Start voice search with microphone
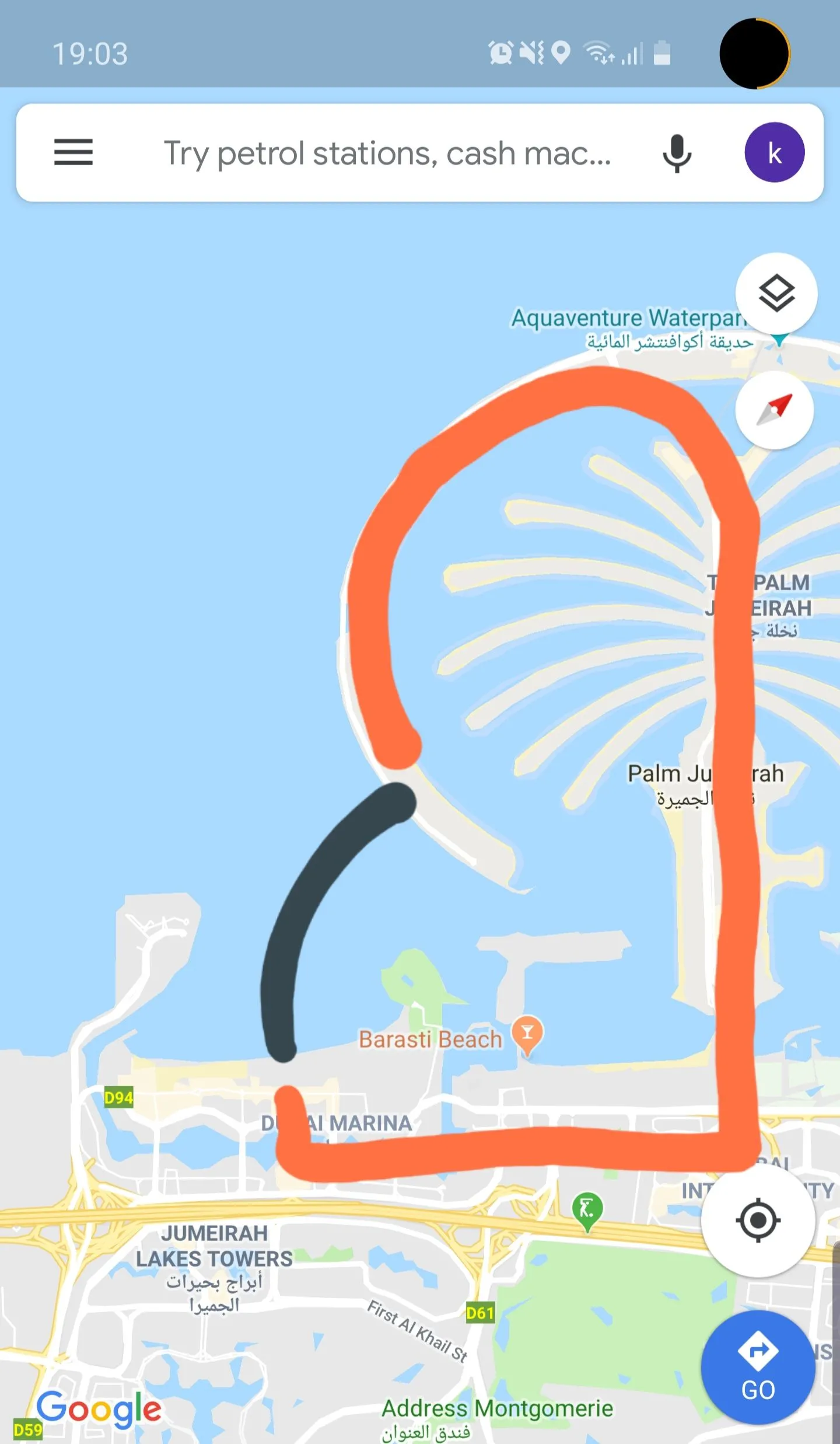Image resolution: width=840 pixels, height=1444 pixels. pos(677,154)
